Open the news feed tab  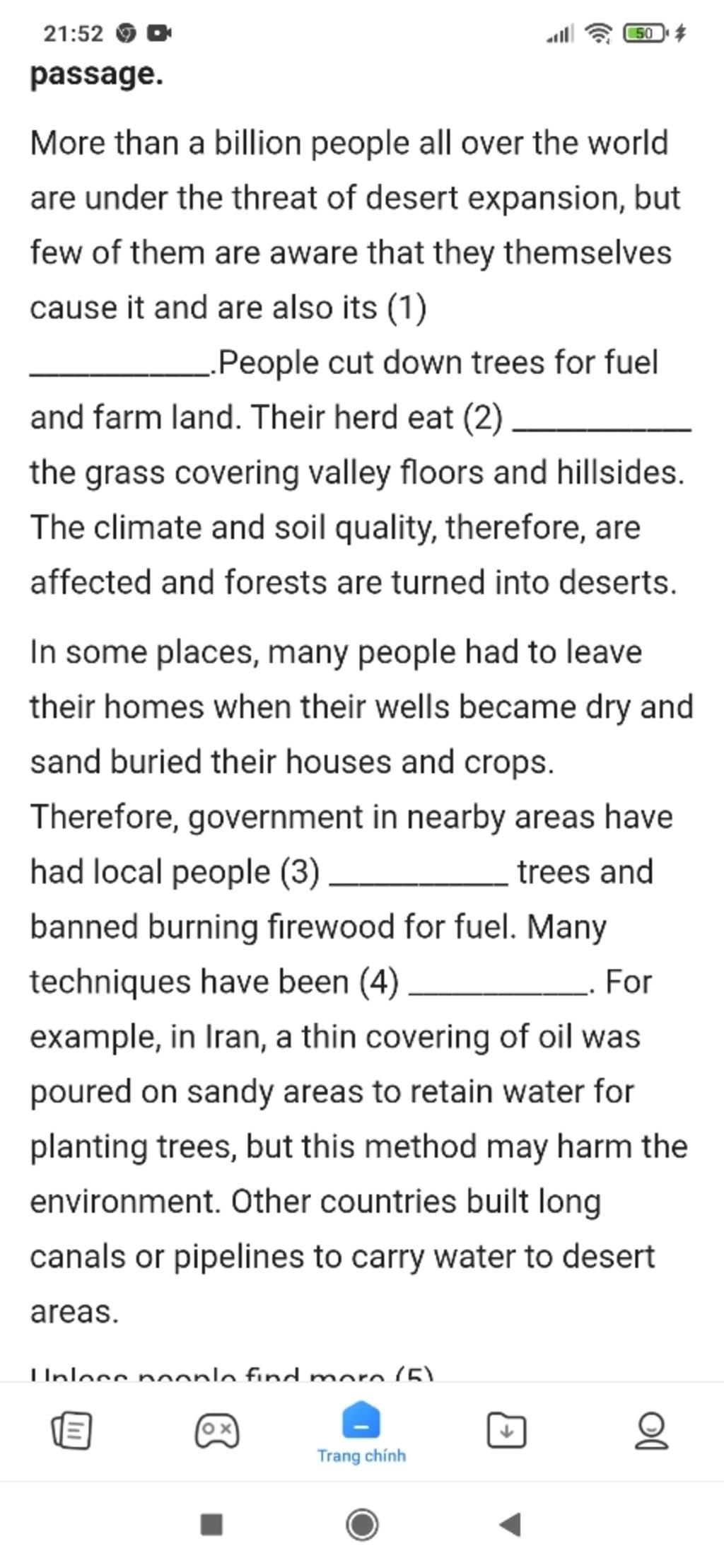coord(71,1430)
